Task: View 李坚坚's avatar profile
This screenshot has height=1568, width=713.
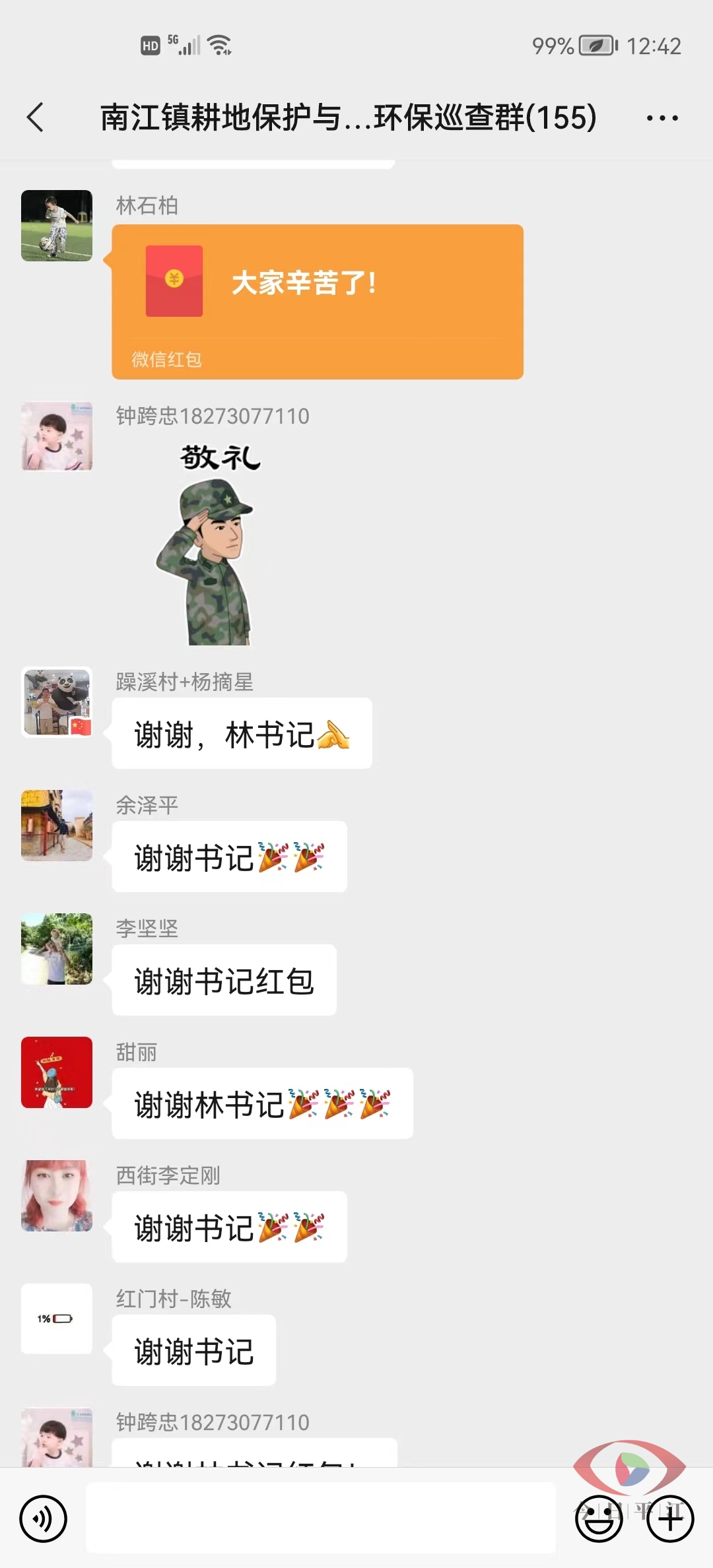Action: point(57,949)
